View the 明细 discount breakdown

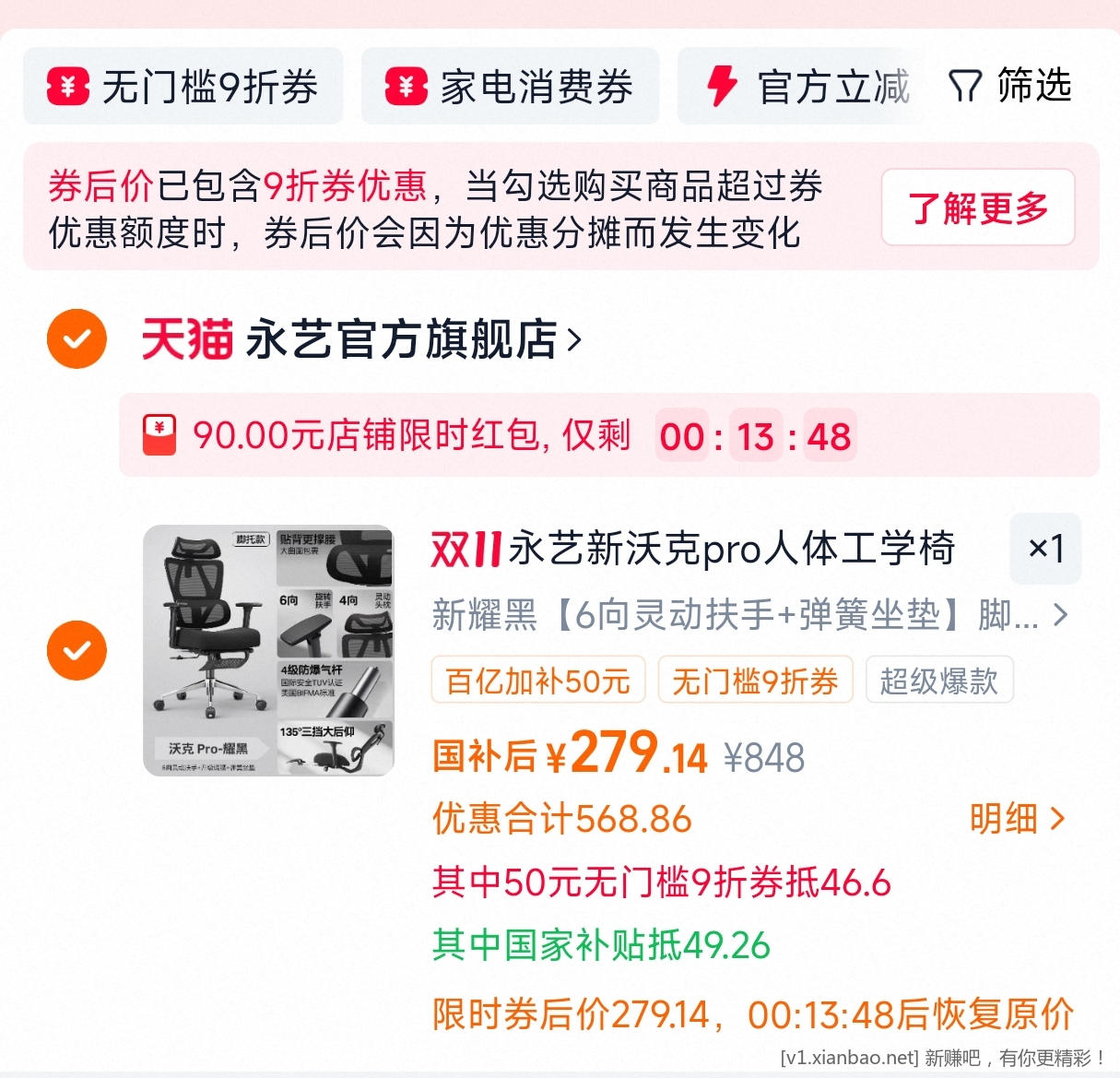(x=1017, y=818)
